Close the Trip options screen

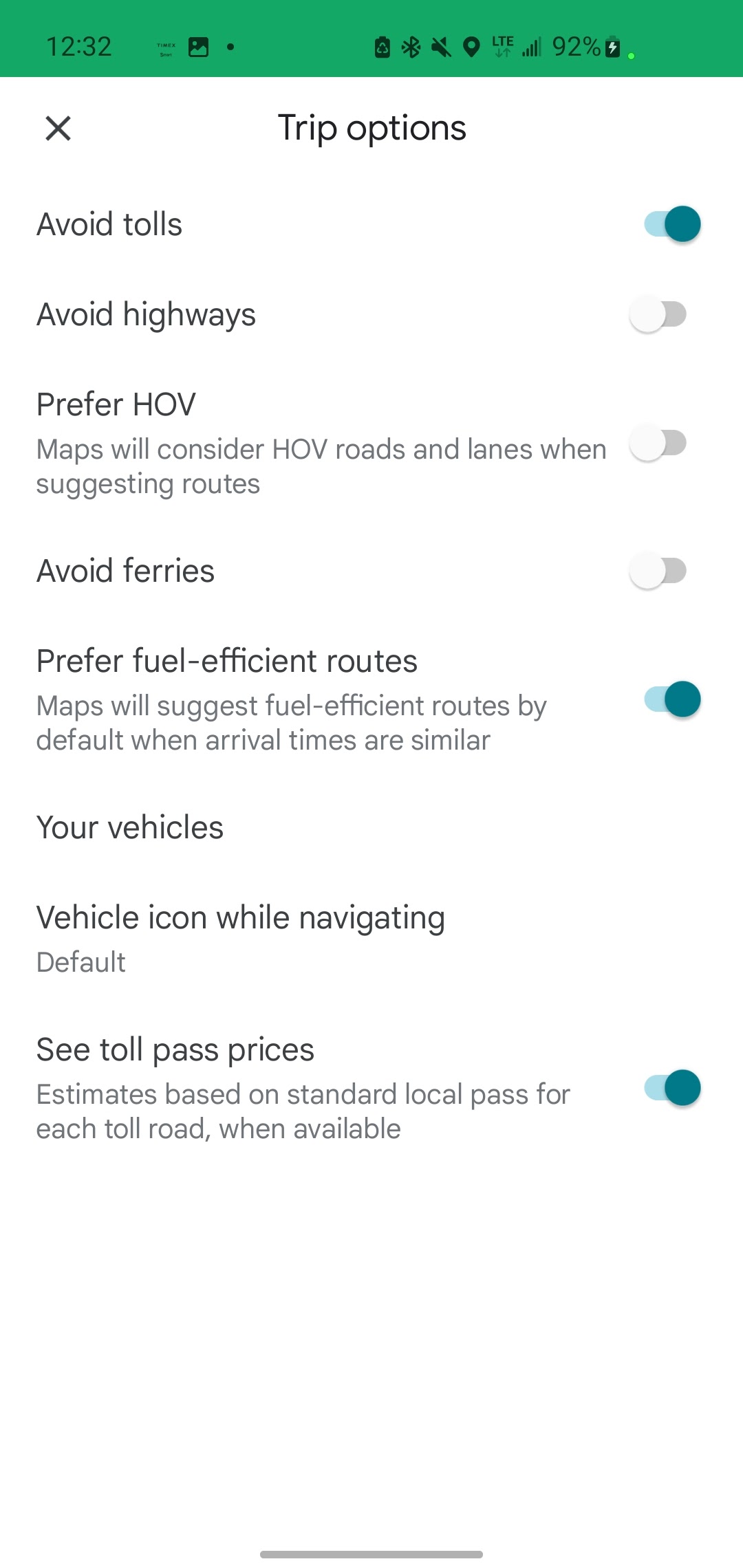(58, 128)
